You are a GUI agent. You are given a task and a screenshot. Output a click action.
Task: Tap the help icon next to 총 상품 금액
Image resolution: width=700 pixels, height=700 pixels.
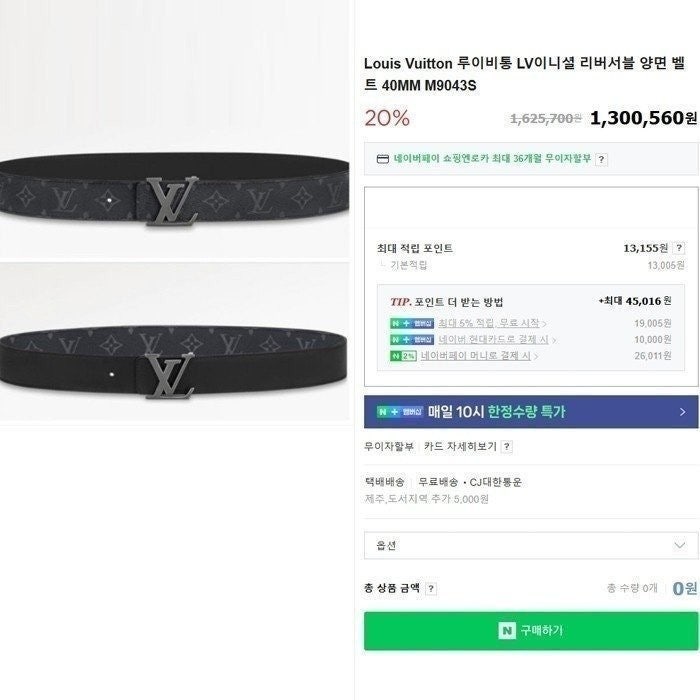[431, 589]
